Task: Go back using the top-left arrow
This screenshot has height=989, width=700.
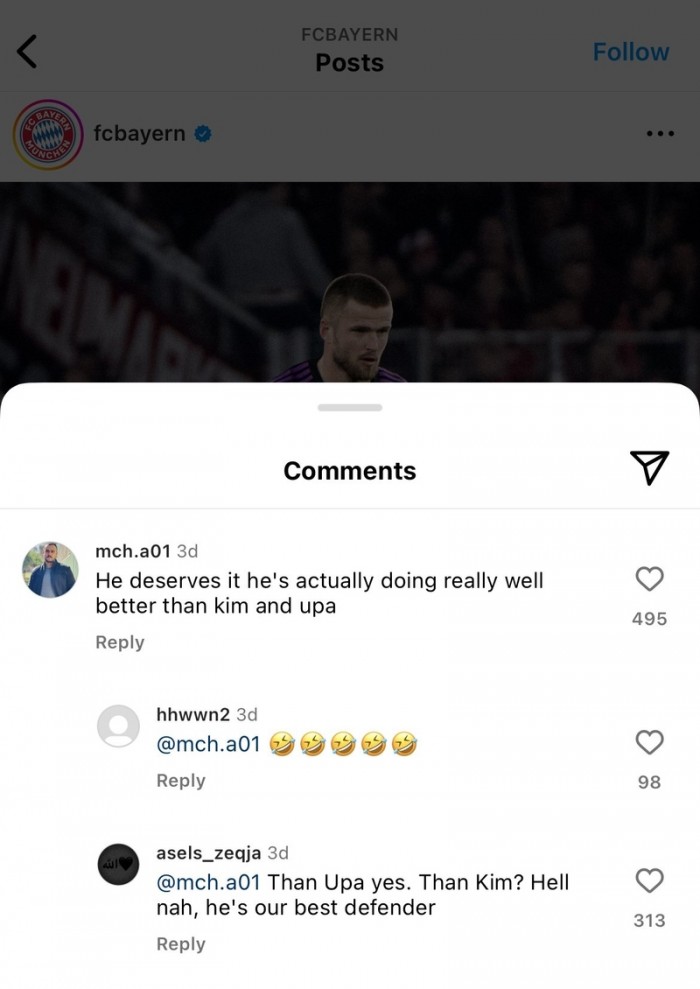Action: (x=28, y=51)
